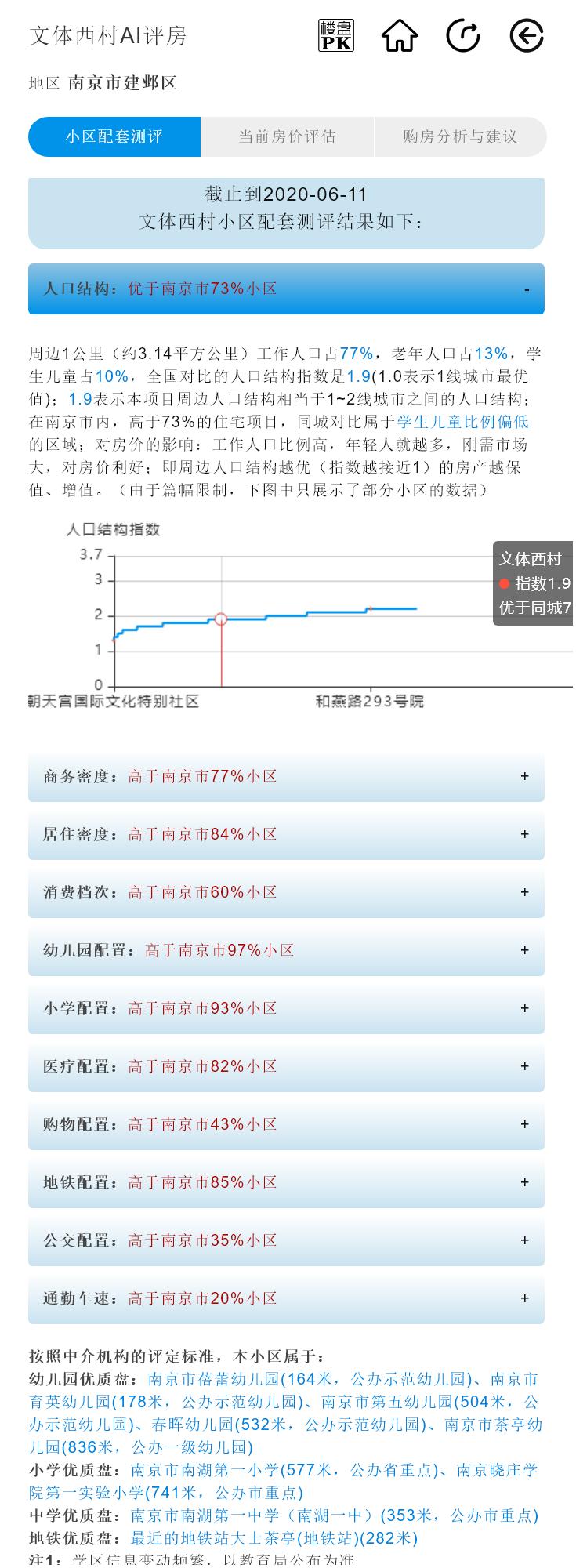Expand the 居住密度 section
The height and width of the screenshot is (1568, 576).
(x=525, y=835)
